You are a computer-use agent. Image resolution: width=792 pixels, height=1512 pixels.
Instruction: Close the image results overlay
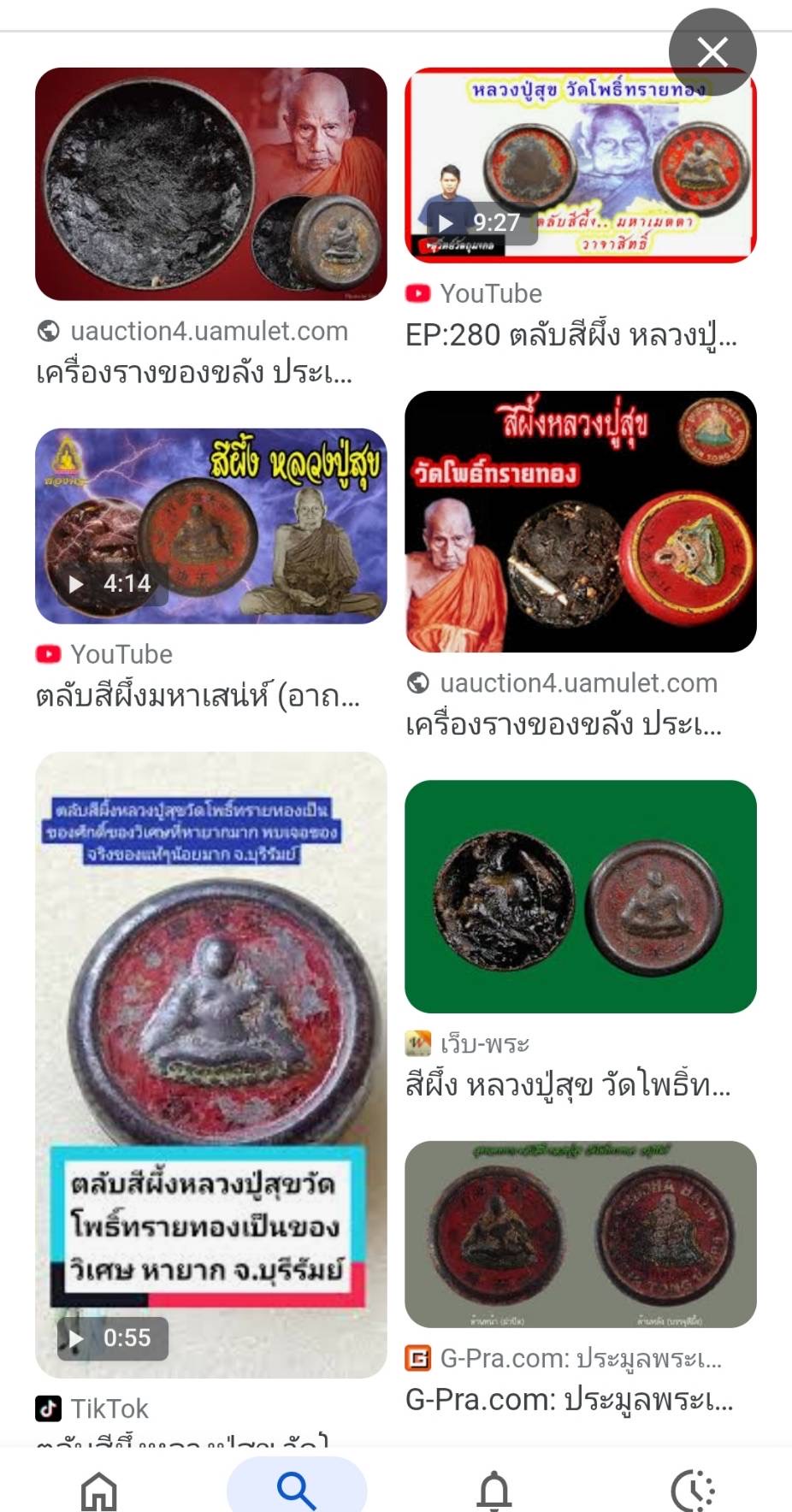(712, 51)
